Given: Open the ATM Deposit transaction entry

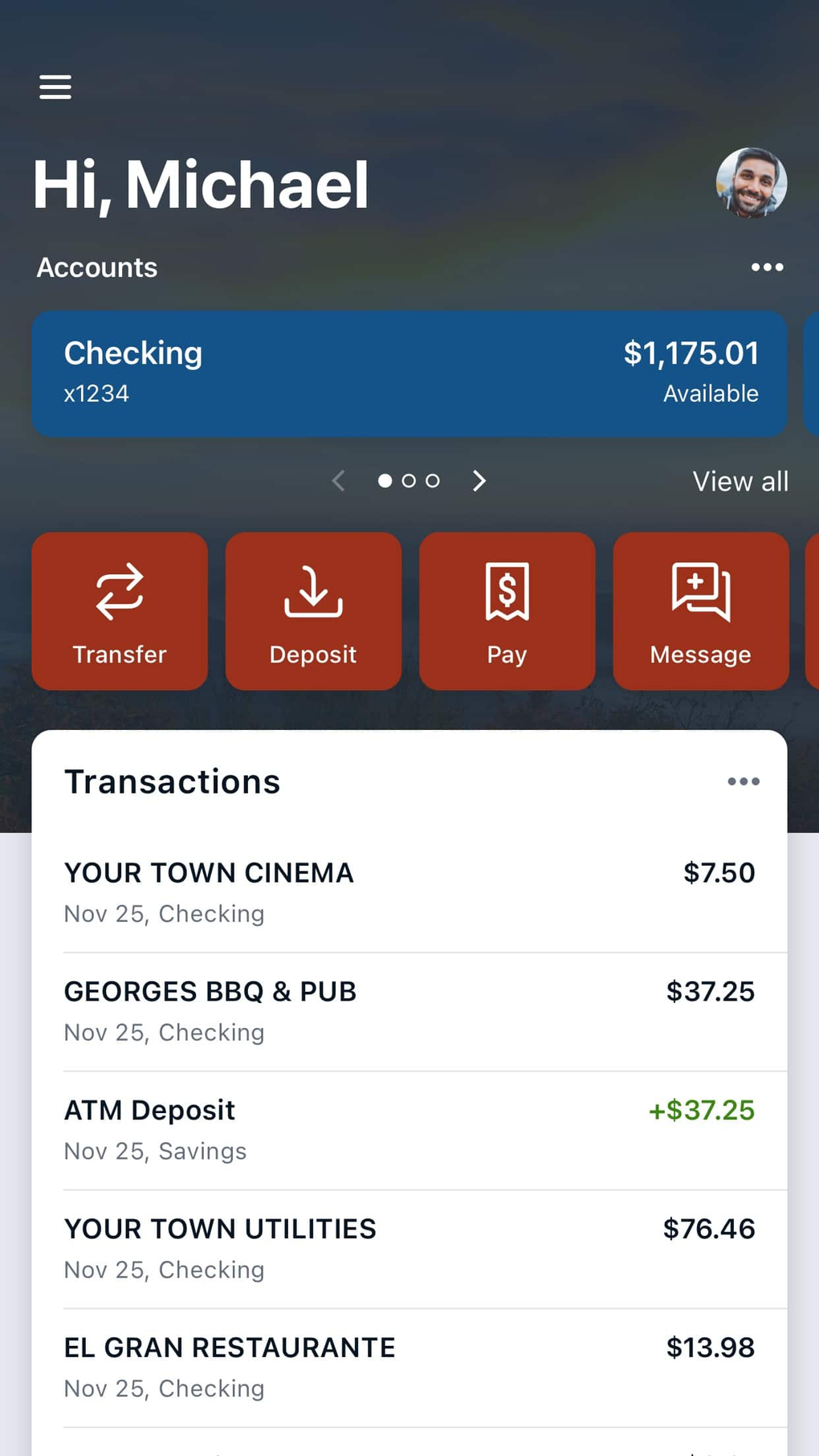Looking at the screenshot, I should coord(409,1128).
